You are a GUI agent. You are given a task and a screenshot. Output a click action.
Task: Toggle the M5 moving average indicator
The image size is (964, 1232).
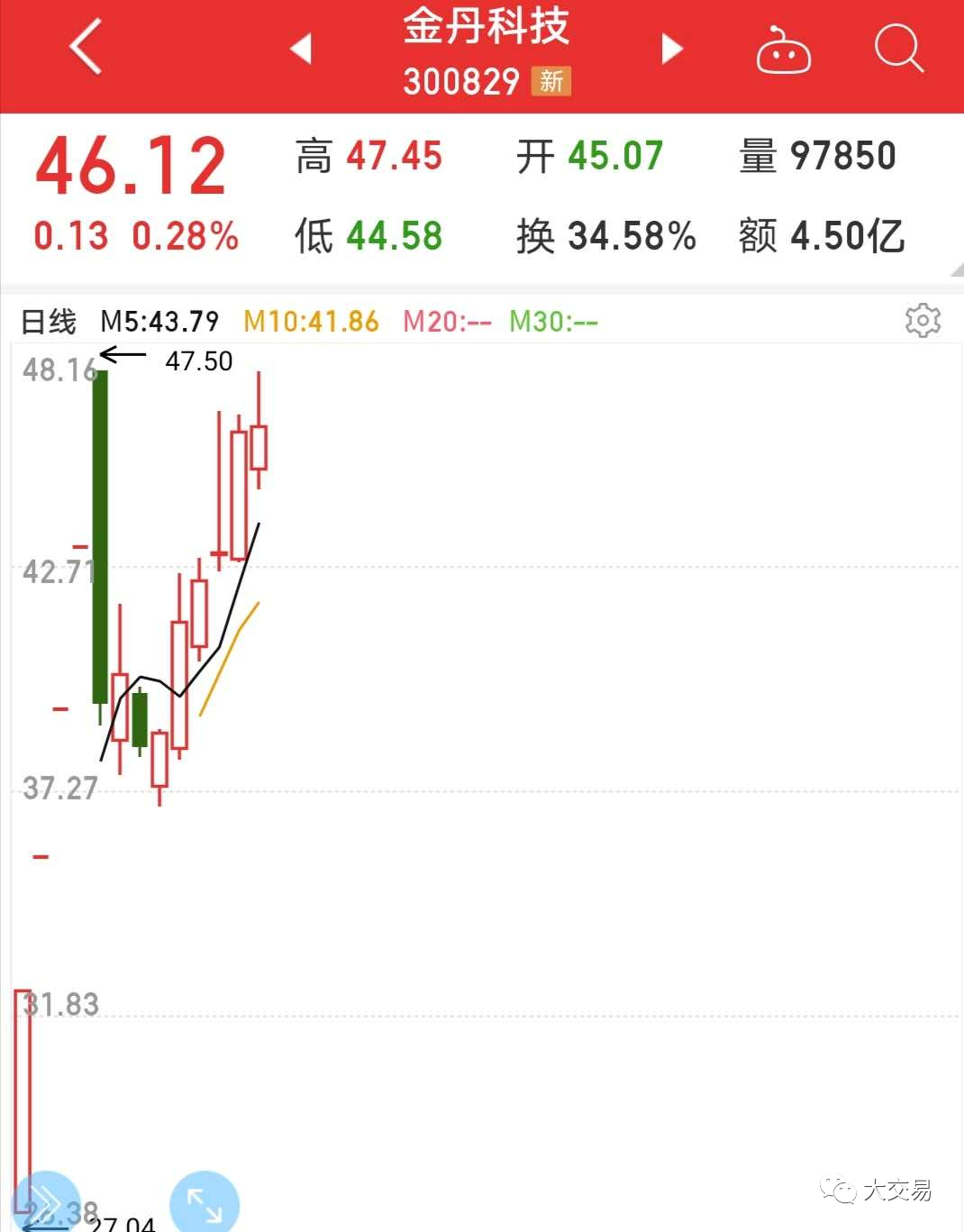[159, 321]
